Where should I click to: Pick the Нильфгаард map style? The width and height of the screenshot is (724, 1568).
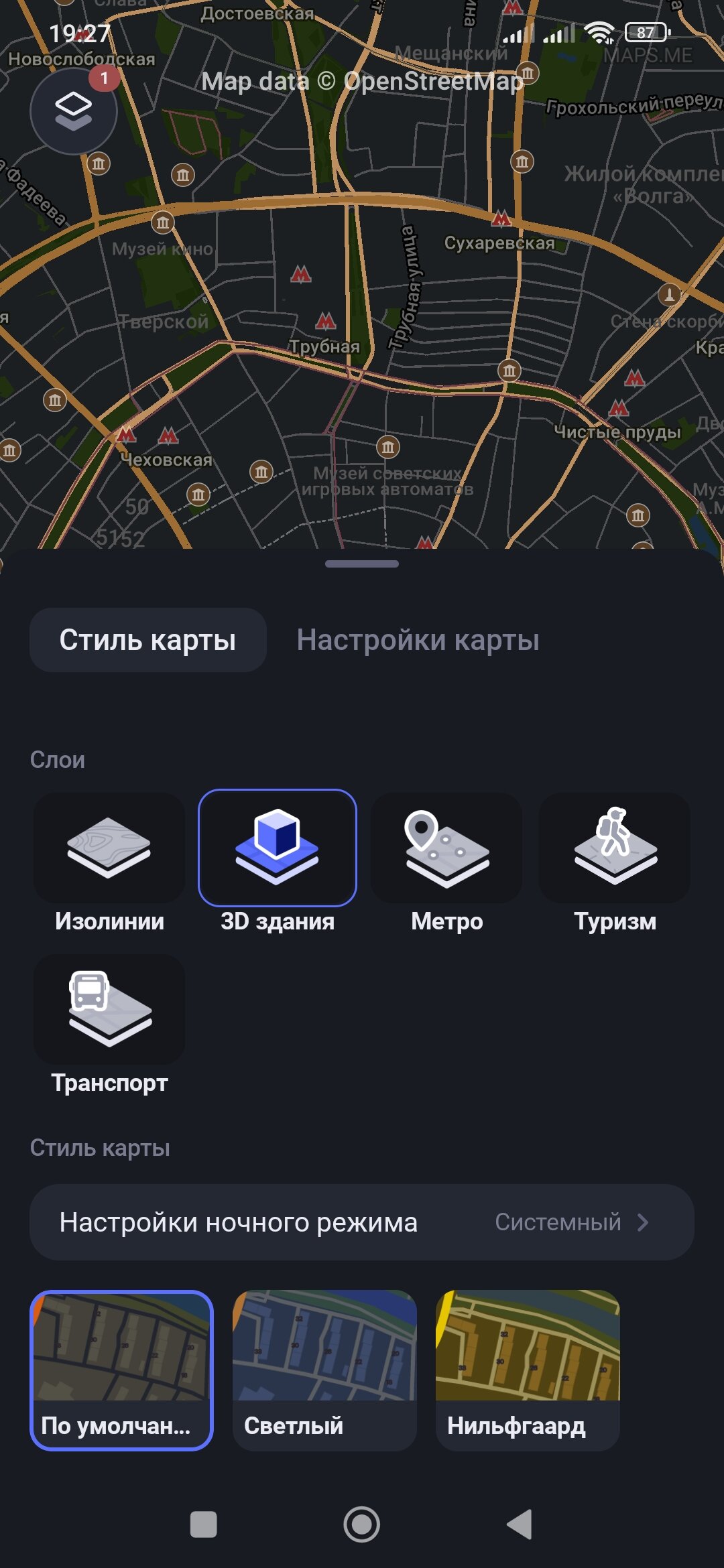point(528,1370)
